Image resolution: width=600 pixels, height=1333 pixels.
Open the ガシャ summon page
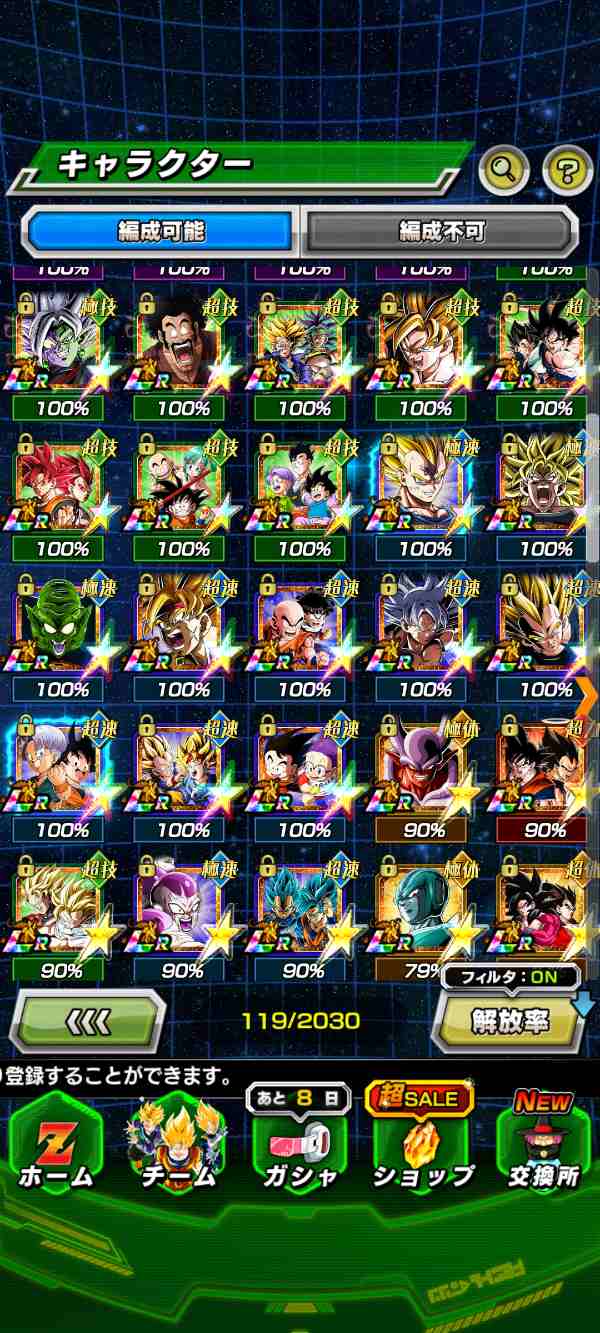coord(300,1142)
